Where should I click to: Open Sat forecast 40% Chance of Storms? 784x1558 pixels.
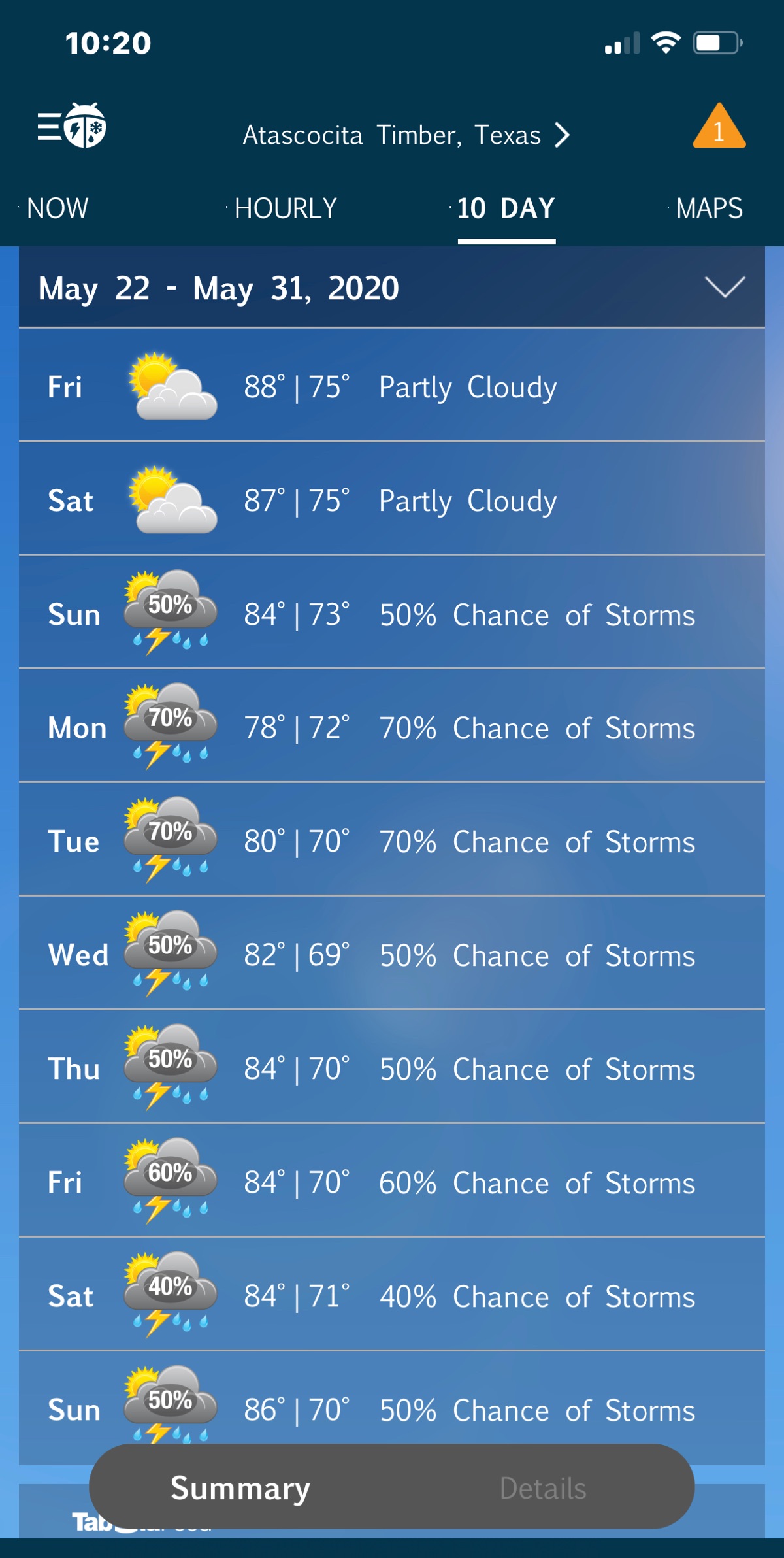[392, 1295]
